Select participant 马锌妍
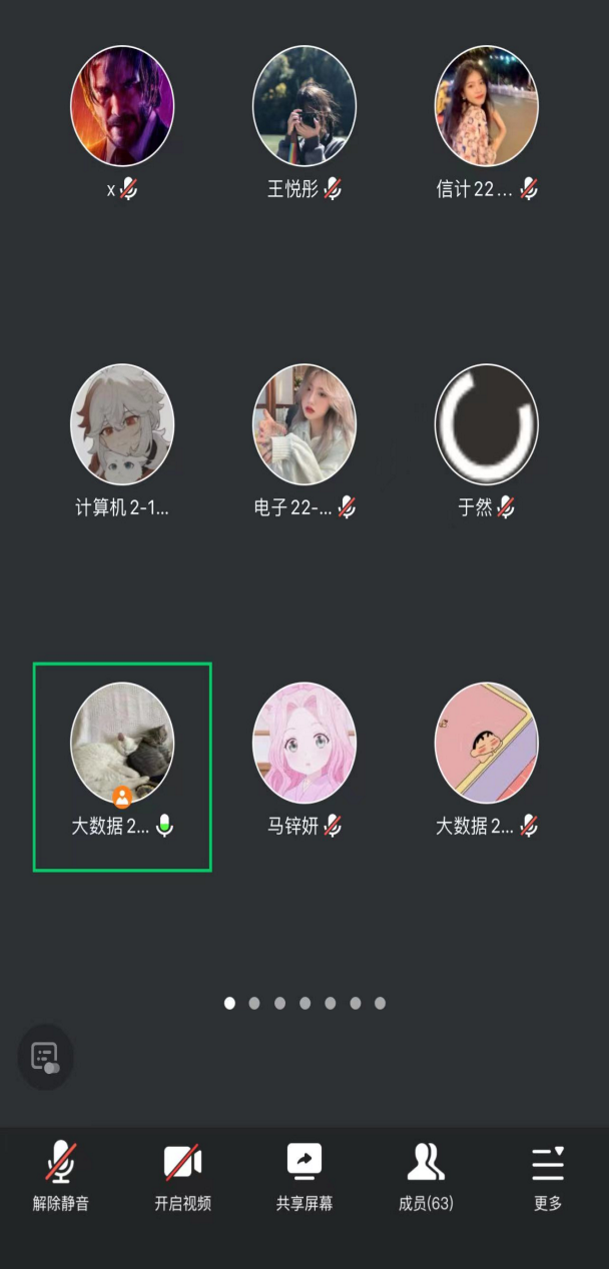The height and width of the screenshot is (1269, 609). click(x=304, y=744)
